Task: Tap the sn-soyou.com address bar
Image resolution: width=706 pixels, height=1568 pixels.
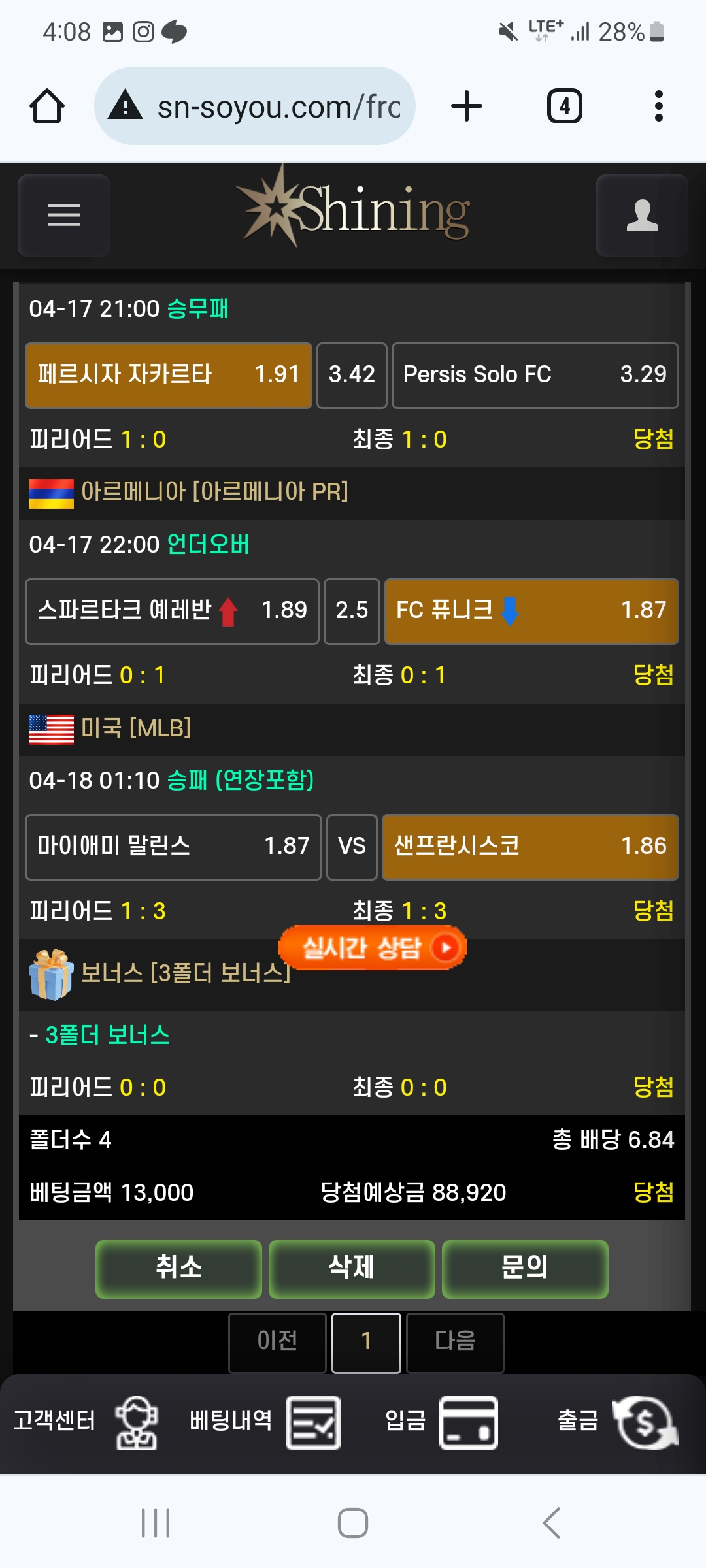Action: (255, 106)
